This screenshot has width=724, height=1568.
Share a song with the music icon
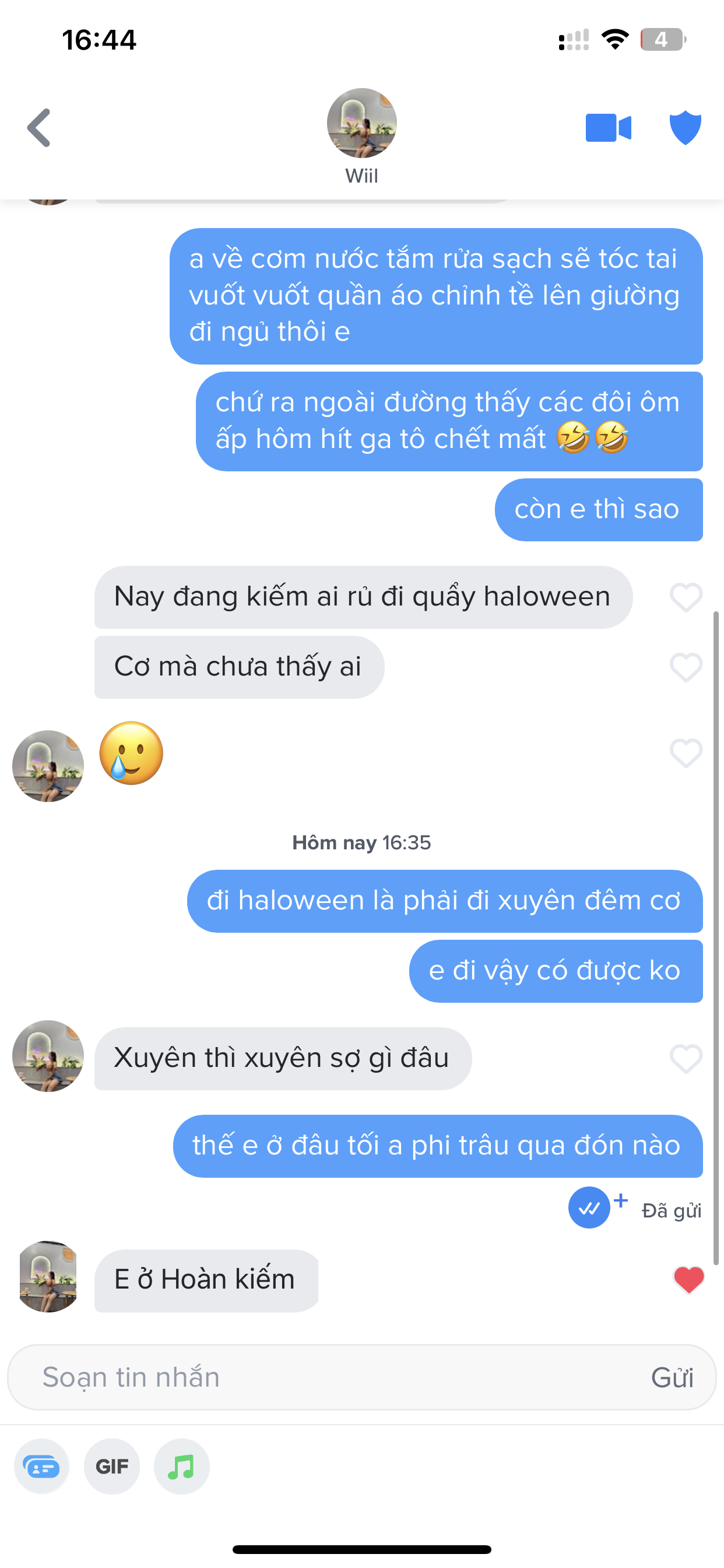(x=181, y=1467)
